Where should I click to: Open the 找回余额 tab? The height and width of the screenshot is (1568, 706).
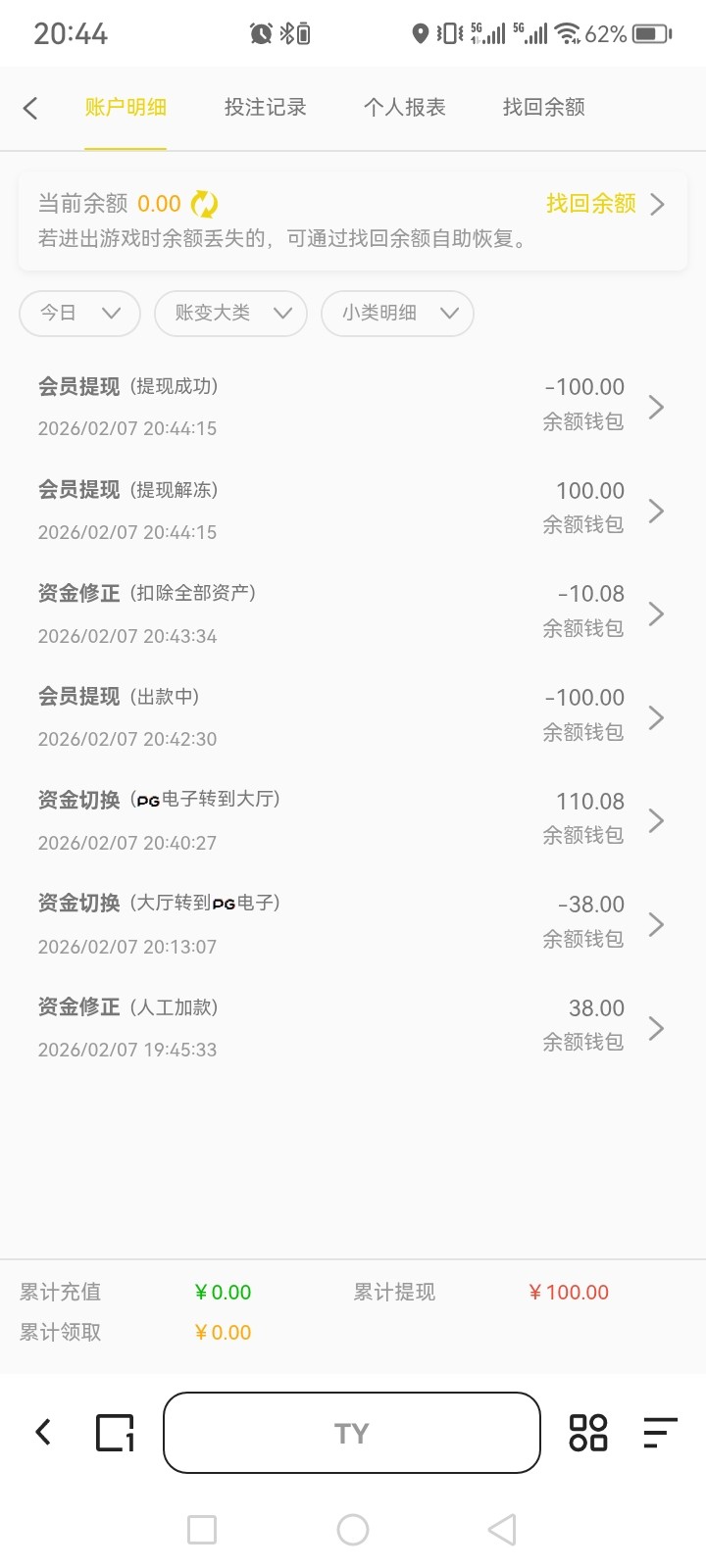[543, 108]
